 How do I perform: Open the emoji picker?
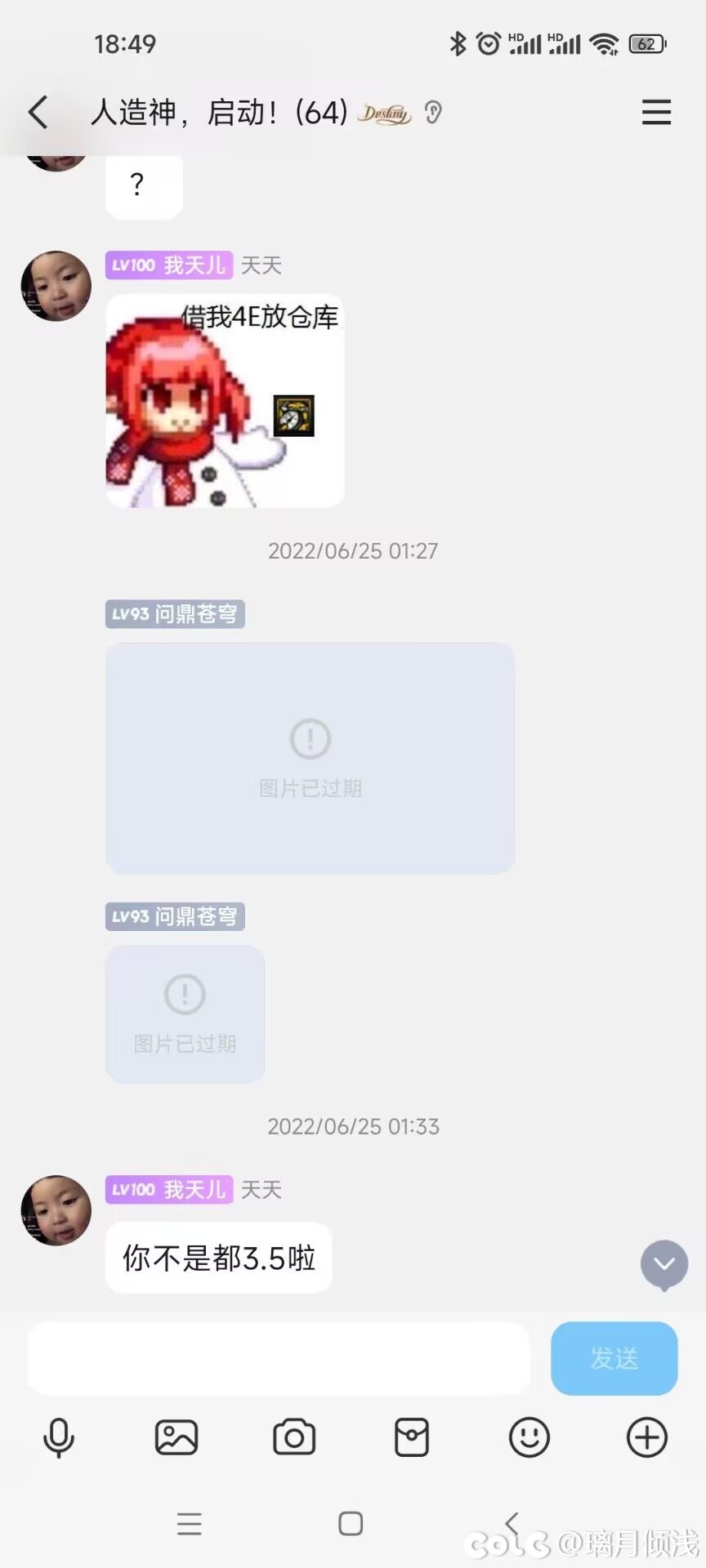529,1438
